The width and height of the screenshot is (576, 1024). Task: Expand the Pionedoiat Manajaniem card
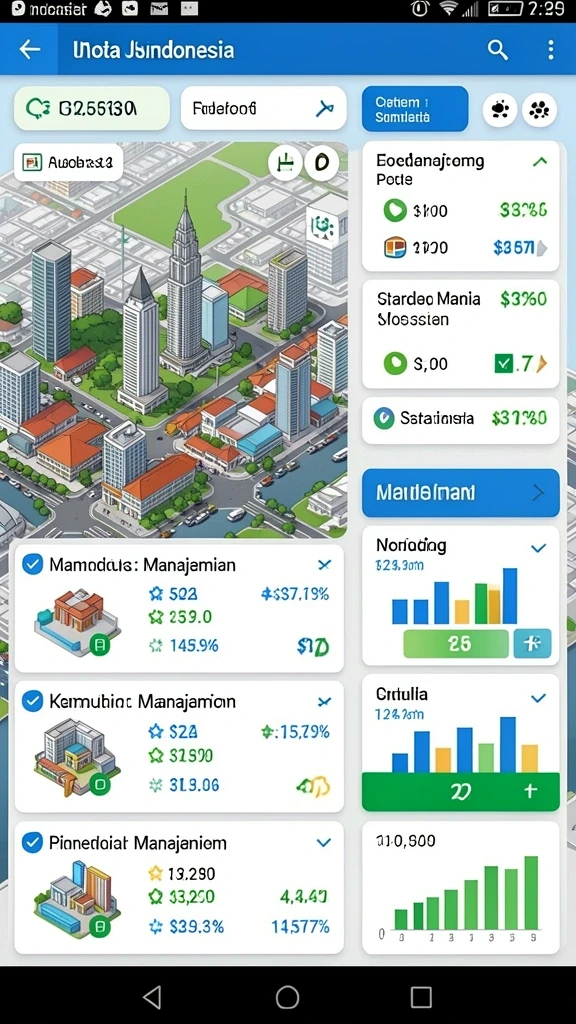point(324,843)
